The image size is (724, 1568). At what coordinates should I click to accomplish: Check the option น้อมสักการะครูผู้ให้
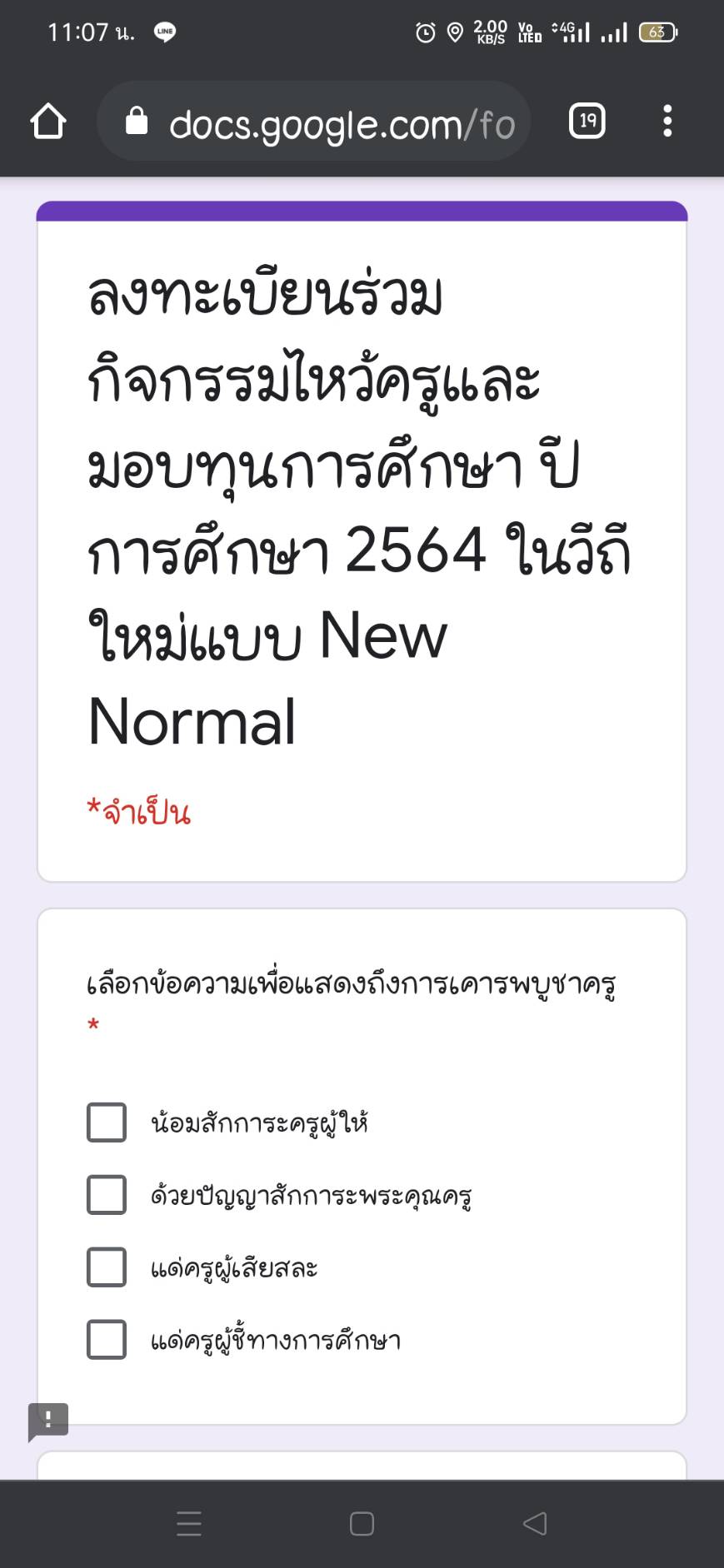[107, 1122]
